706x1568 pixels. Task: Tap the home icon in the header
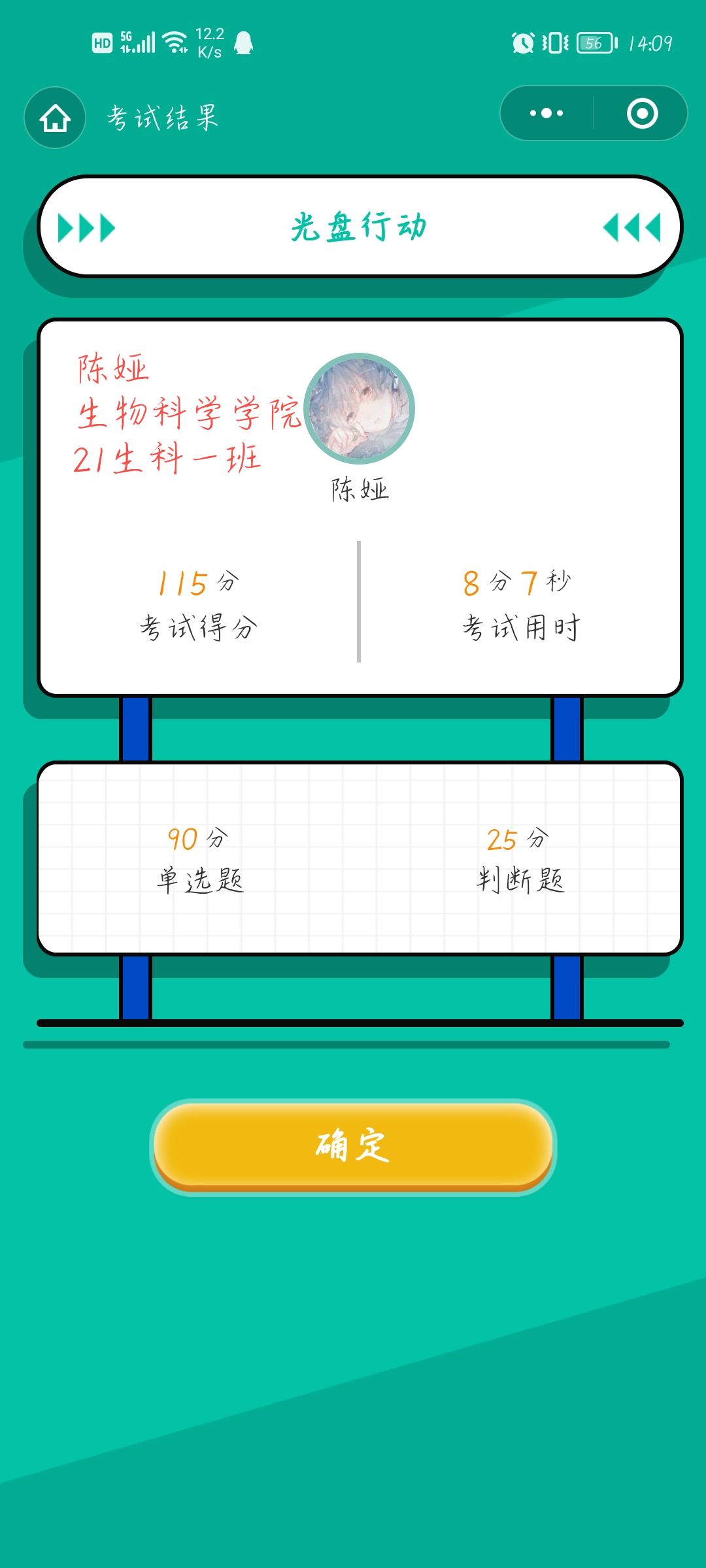point(55,118)
